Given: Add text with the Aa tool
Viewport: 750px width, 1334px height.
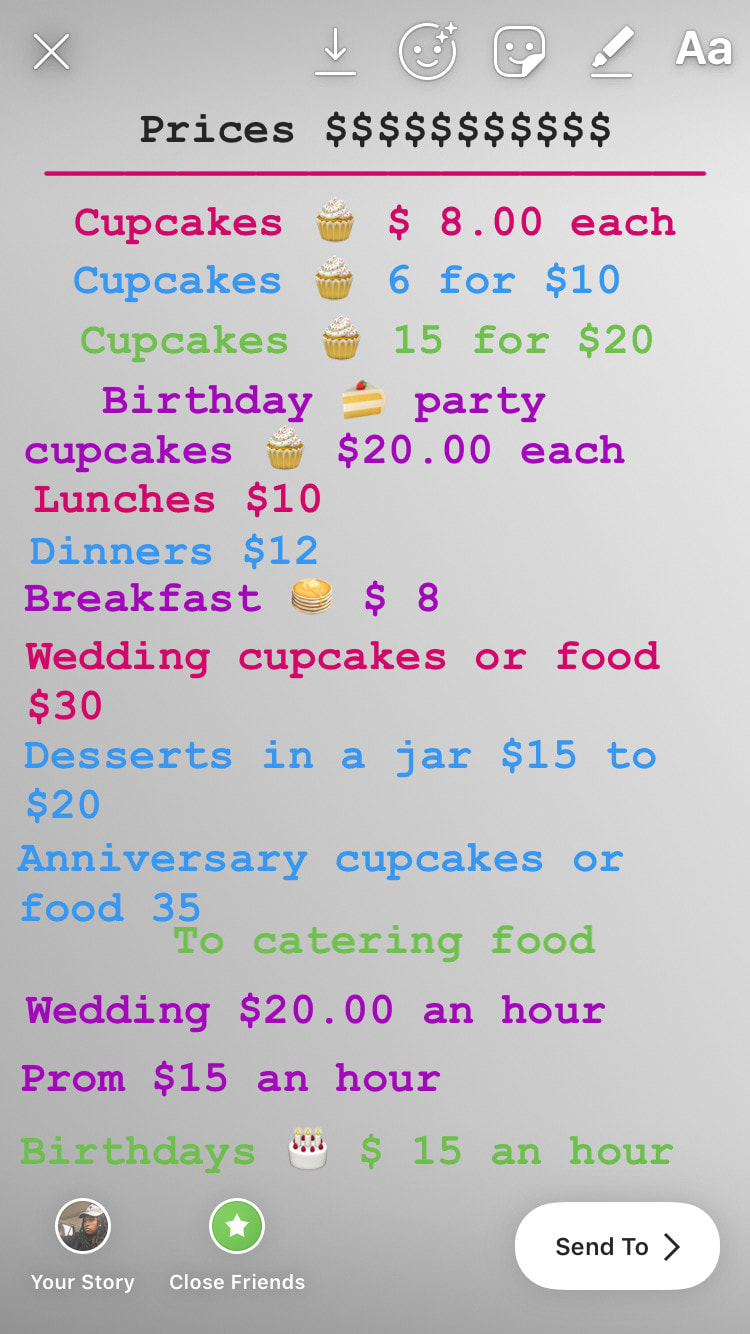Looking at the screenshot, I should 703,49.
